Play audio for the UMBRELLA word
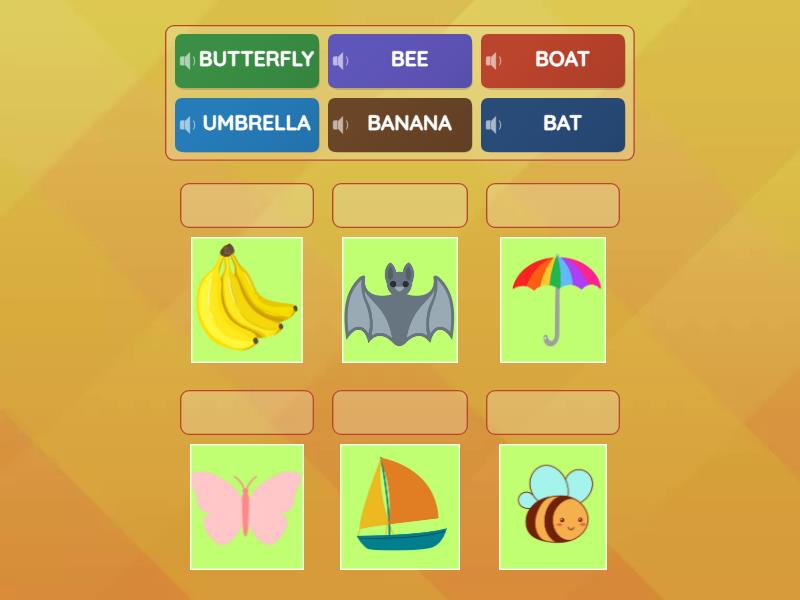 click(x=187, y=125)
